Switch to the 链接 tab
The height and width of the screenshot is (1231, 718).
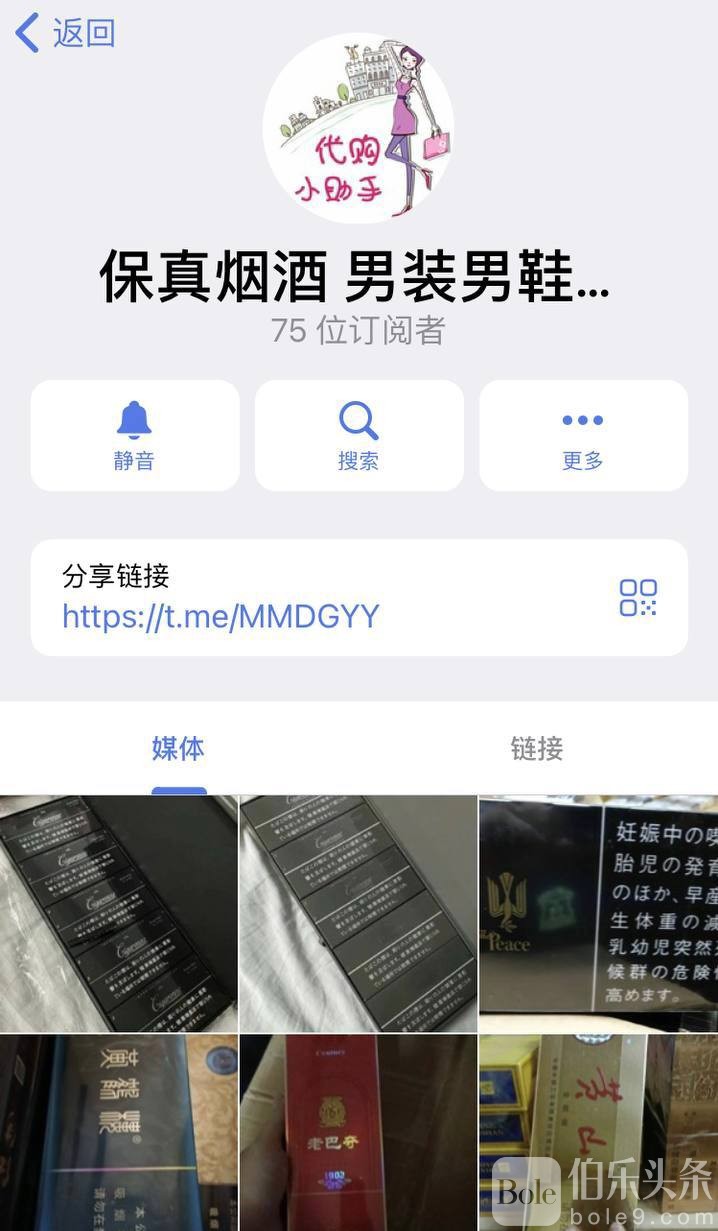[537, 748]
